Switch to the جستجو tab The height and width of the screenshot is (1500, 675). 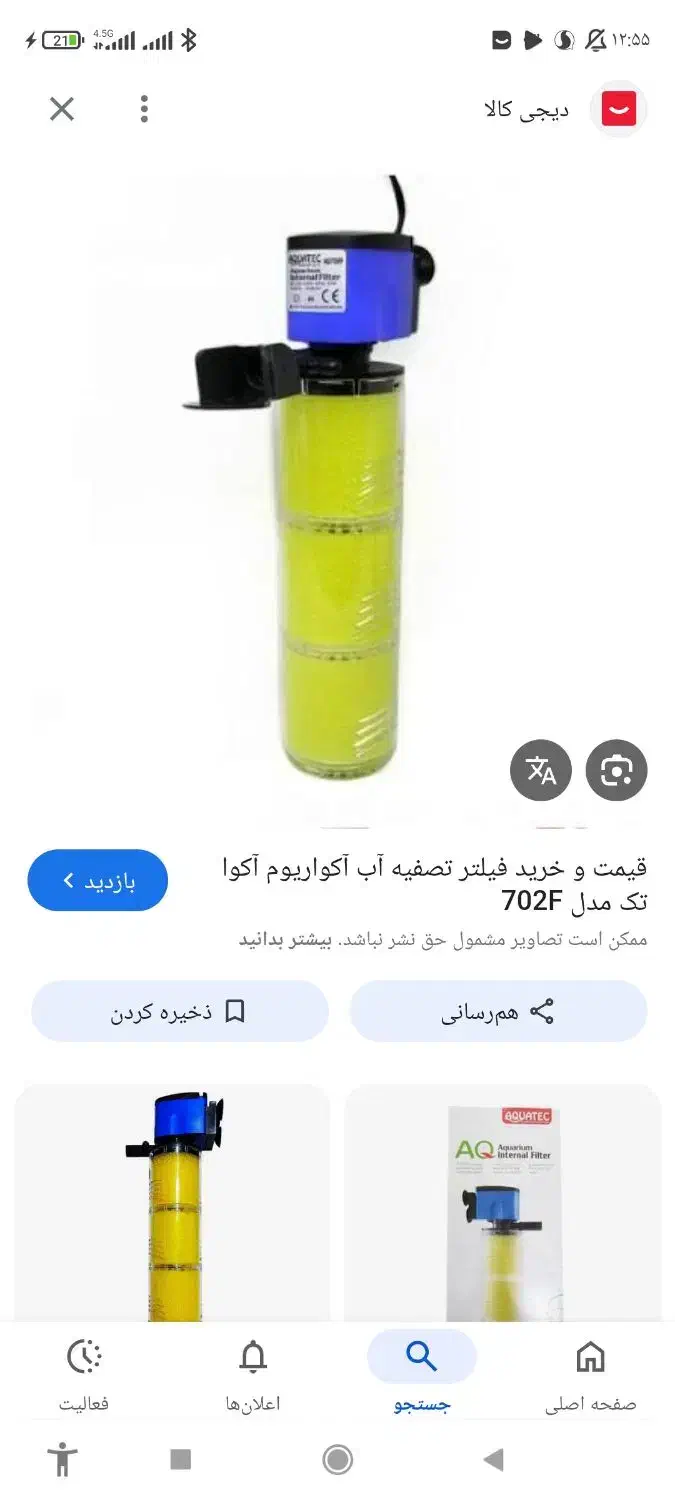point(422,1375)
